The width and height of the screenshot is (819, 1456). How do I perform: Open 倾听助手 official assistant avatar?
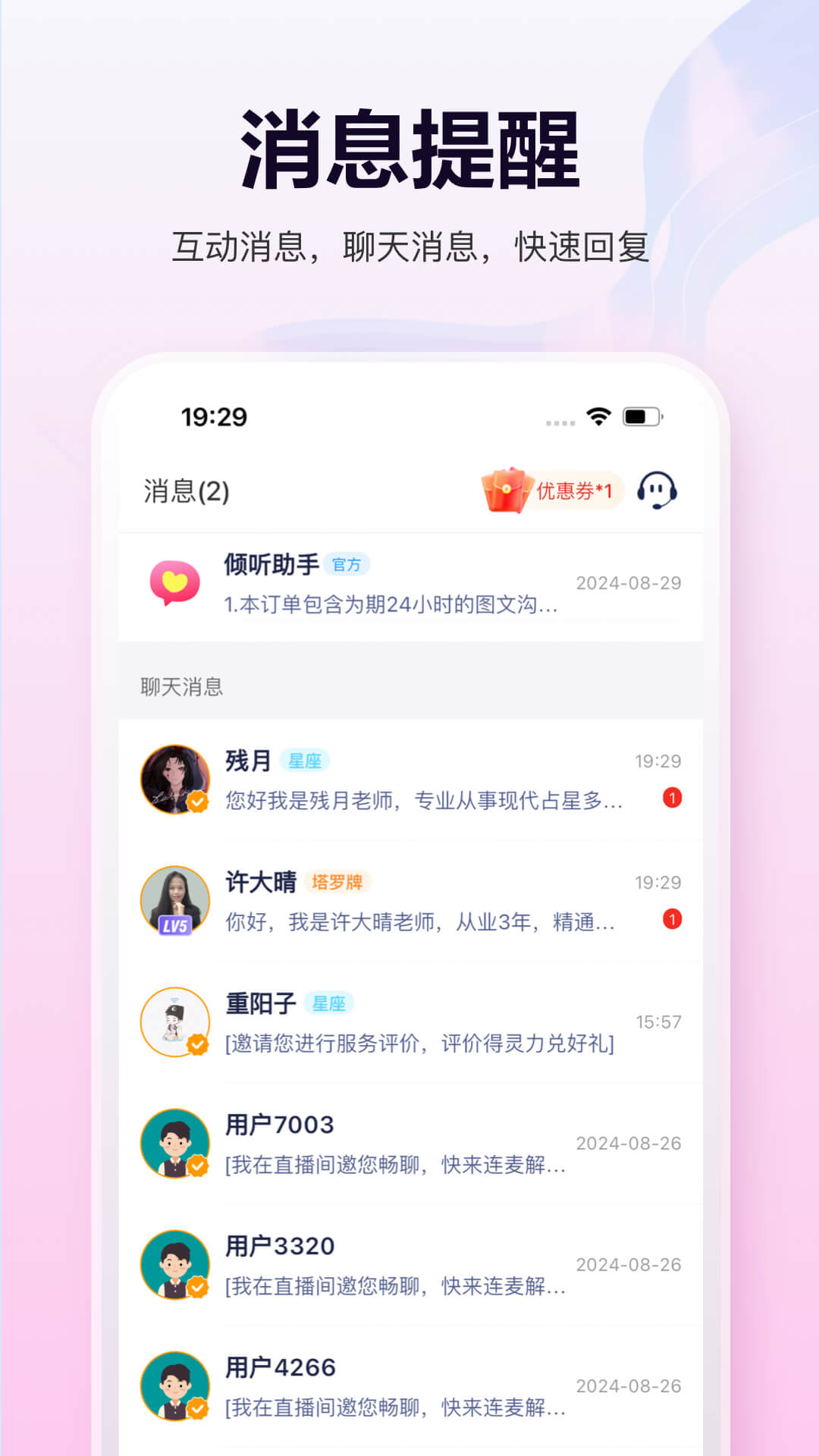coord(175,584)
